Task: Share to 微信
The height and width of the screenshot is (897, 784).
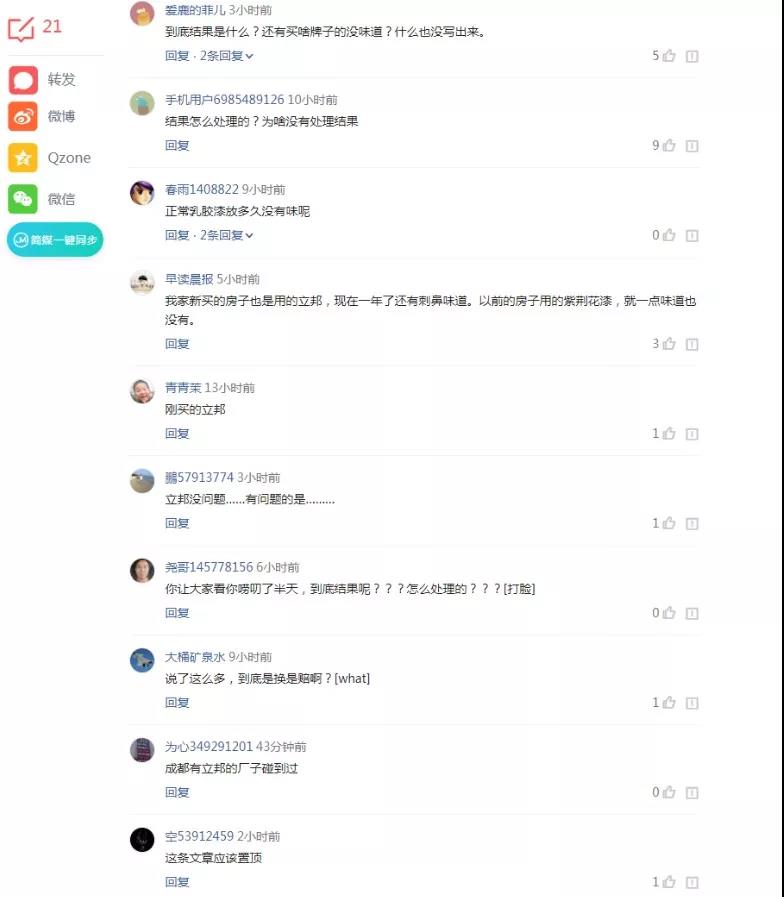Action: 40,199
